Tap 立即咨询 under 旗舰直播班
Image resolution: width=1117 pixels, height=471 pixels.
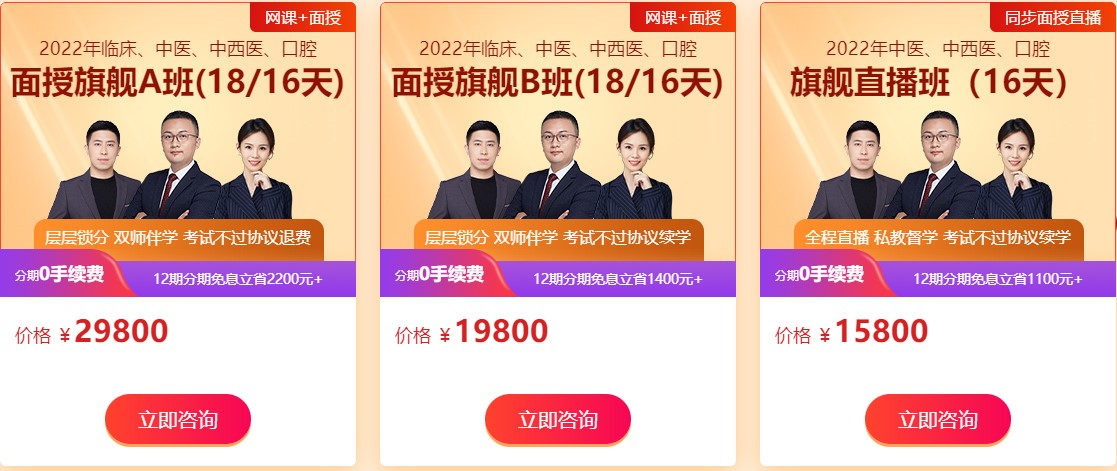pos(938,419)
